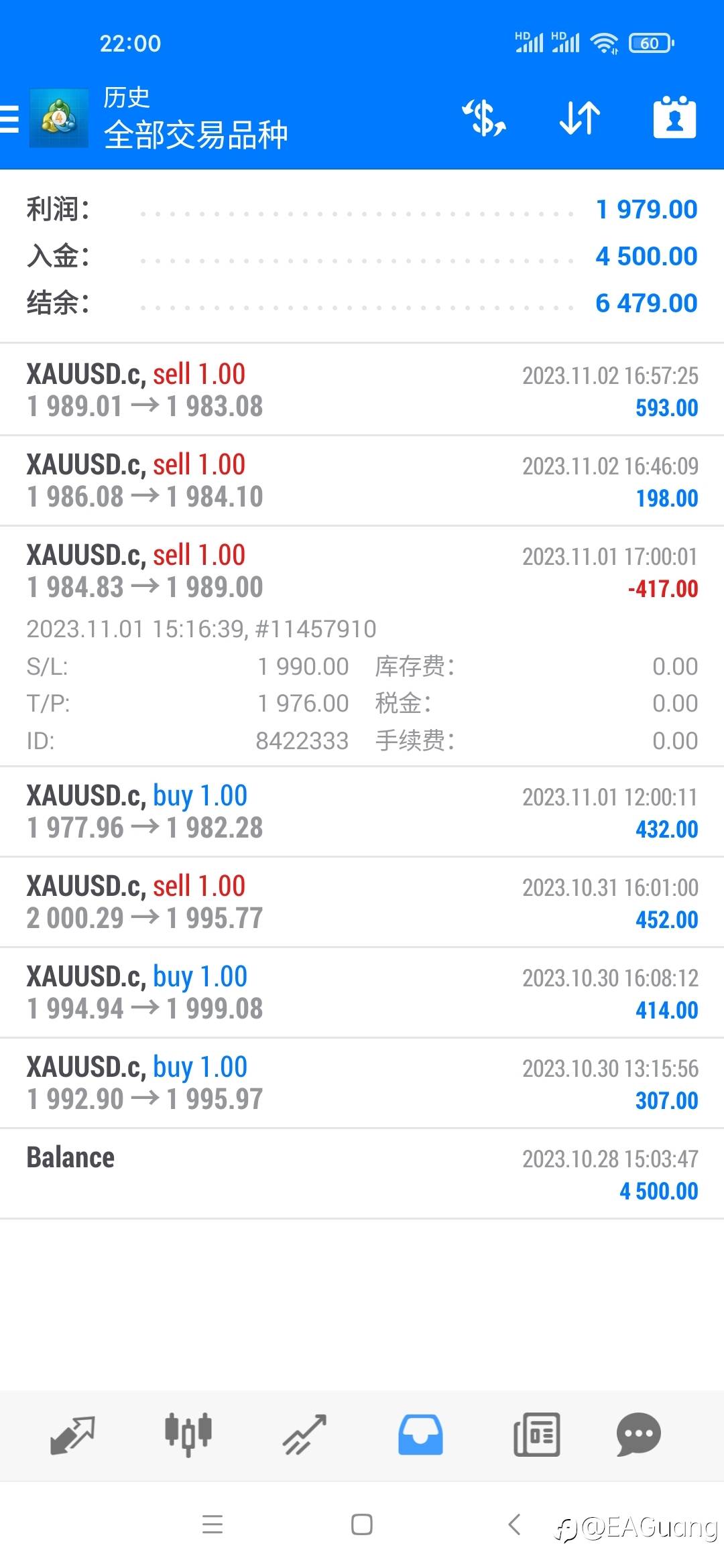Open the Messages chat bubble tab
The height and width of the screenshot is (1568, 724).
click(x=639, y=1435)
